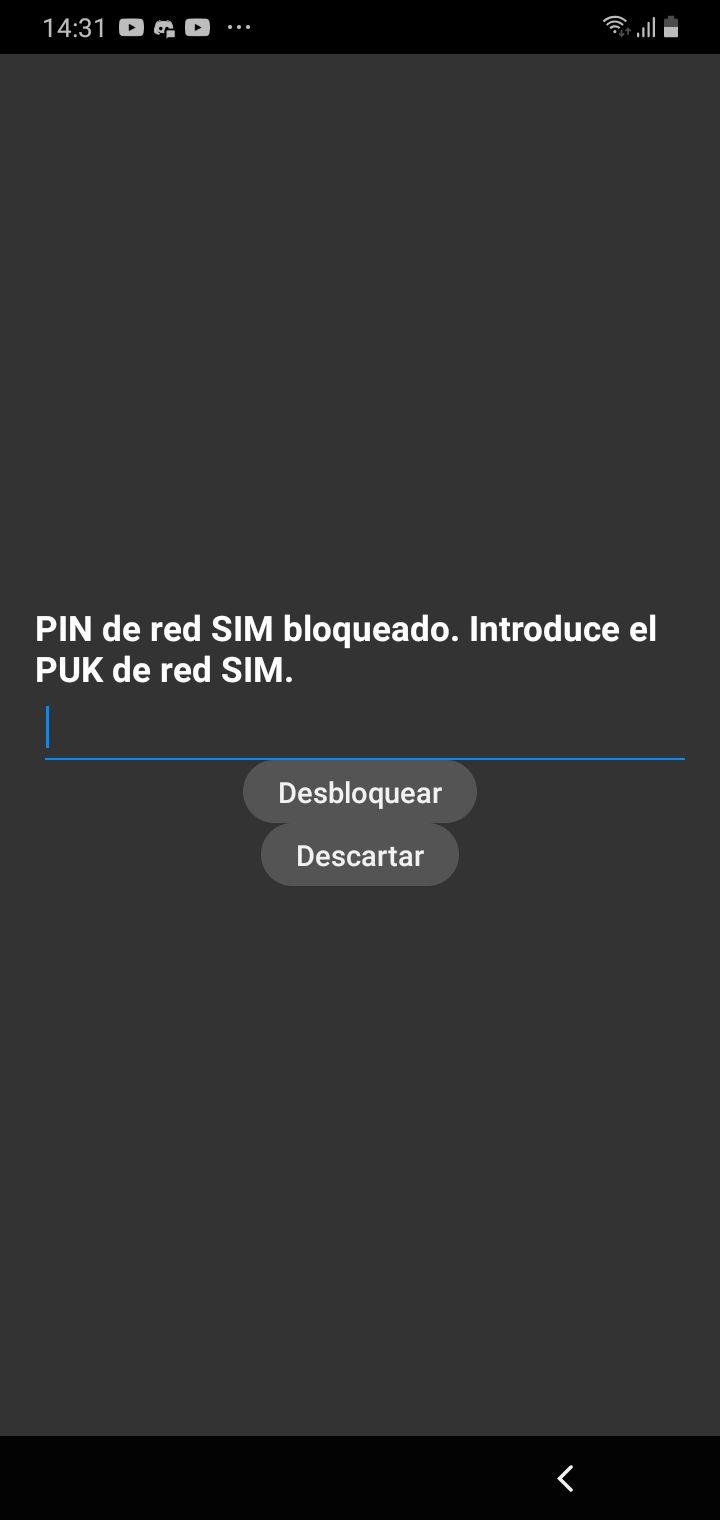Dismiss the prompt with Descartar
Image resolution: width=720 pixels, height=1520 pixels.
coord(360,856)
